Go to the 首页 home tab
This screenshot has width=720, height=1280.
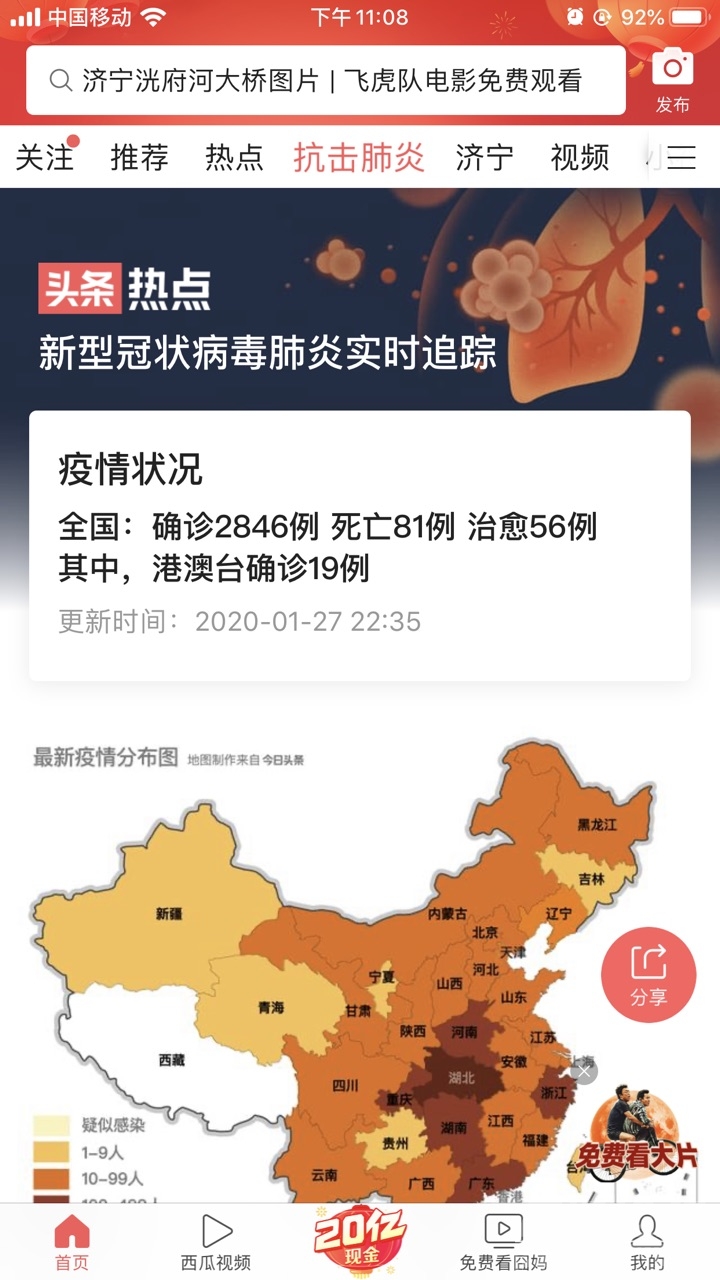tap(72, 1242)
